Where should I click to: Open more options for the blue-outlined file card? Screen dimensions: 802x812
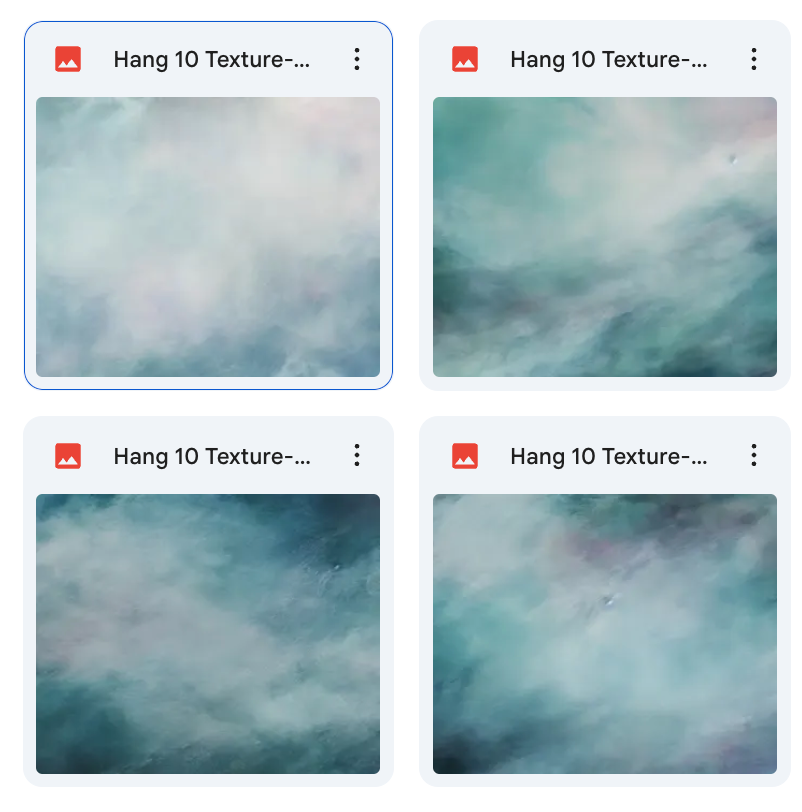[x=357, y=59]
